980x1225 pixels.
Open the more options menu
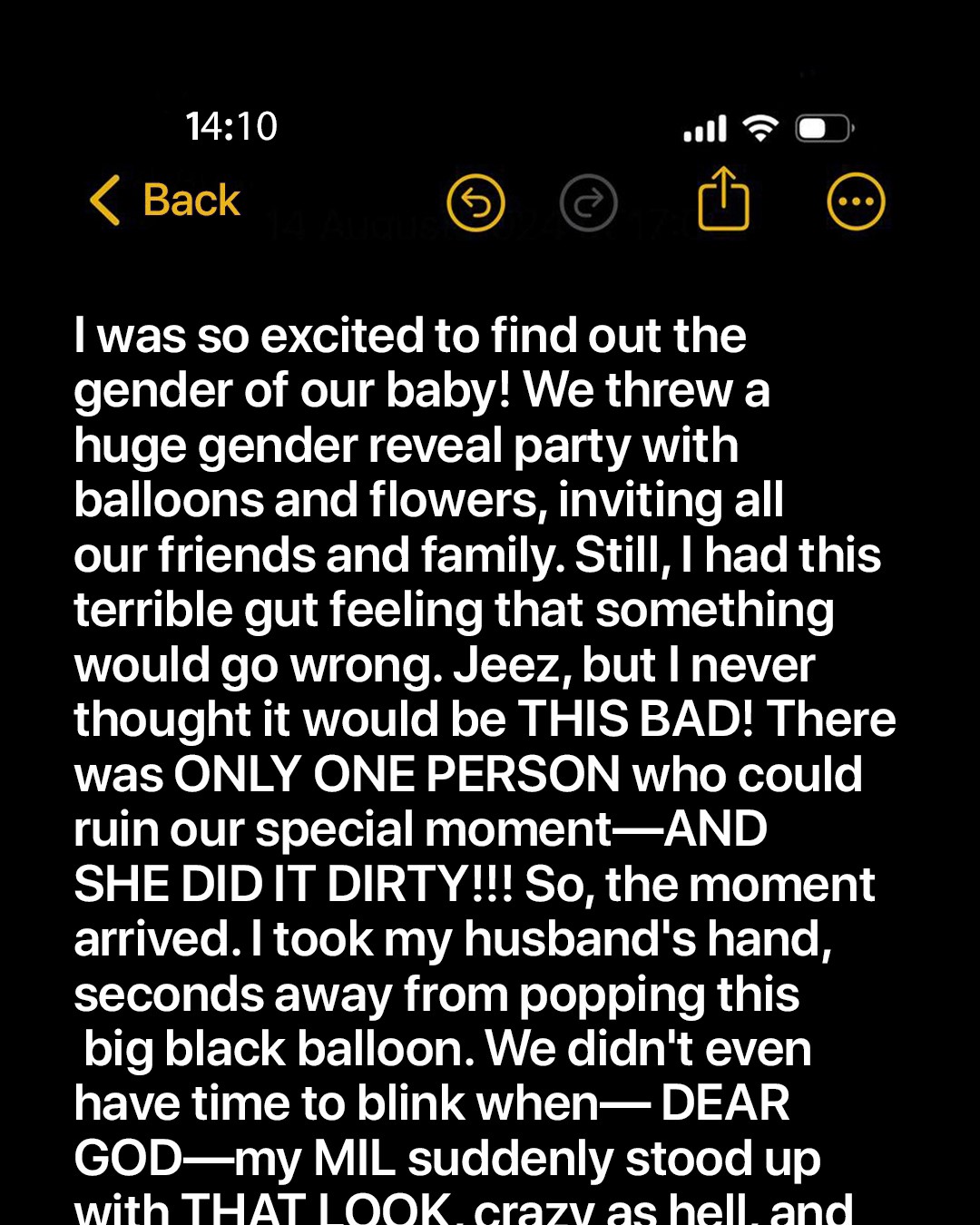[856, 201]
